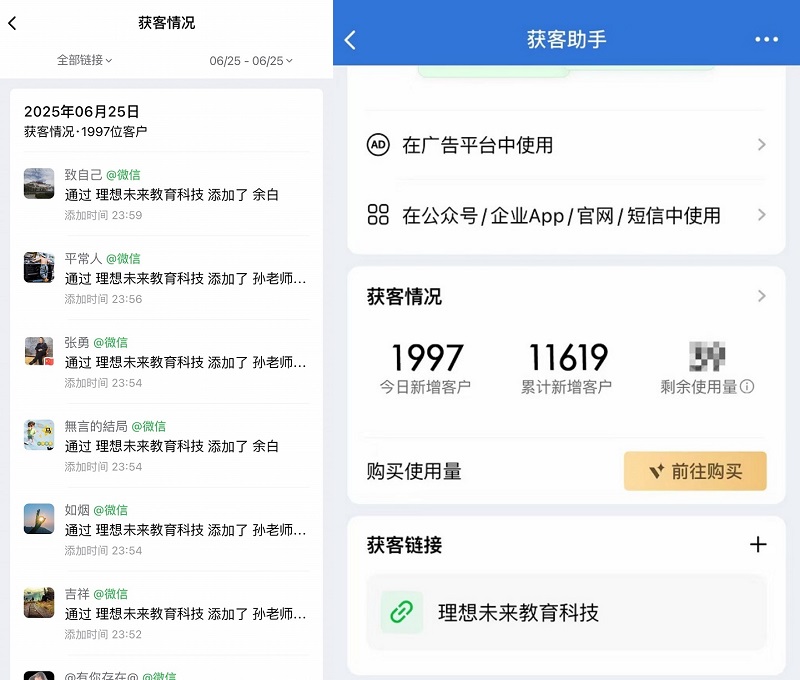Screen dimensions: 800x680
Task: Go back from the 获客助手 page
Action: 350,40
